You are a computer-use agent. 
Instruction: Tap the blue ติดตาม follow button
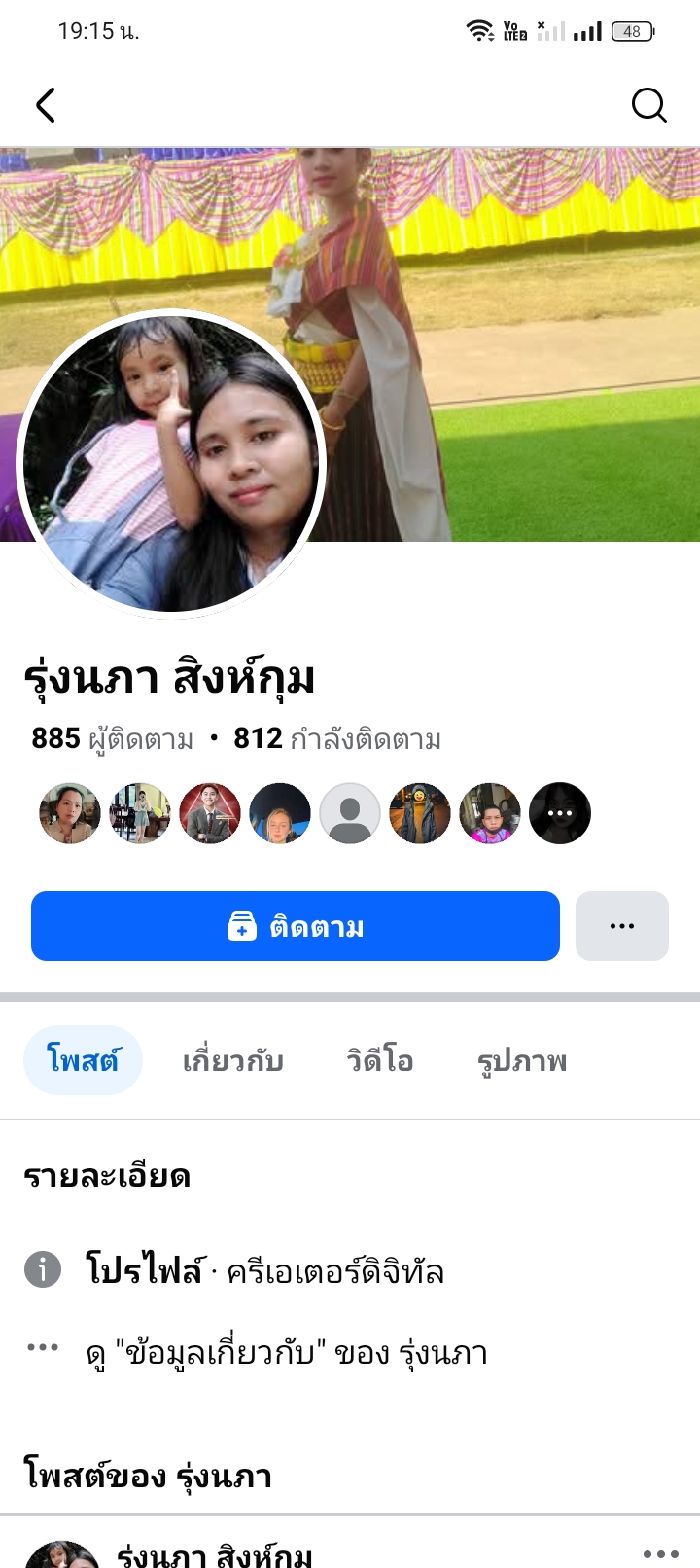(x=296, y=926)
